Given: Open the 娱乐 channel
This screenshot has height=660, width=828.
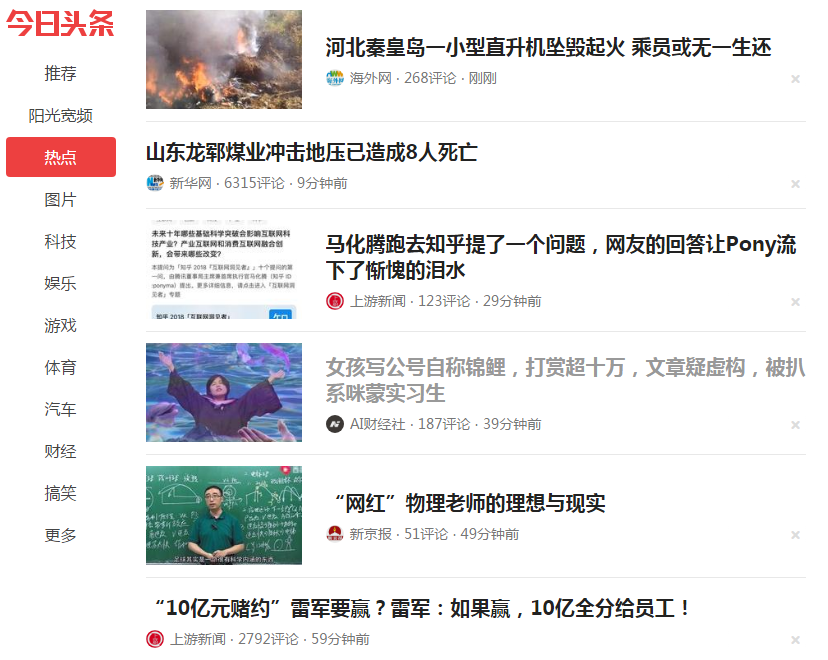Looking at the screenshot, I should point(60,284).
